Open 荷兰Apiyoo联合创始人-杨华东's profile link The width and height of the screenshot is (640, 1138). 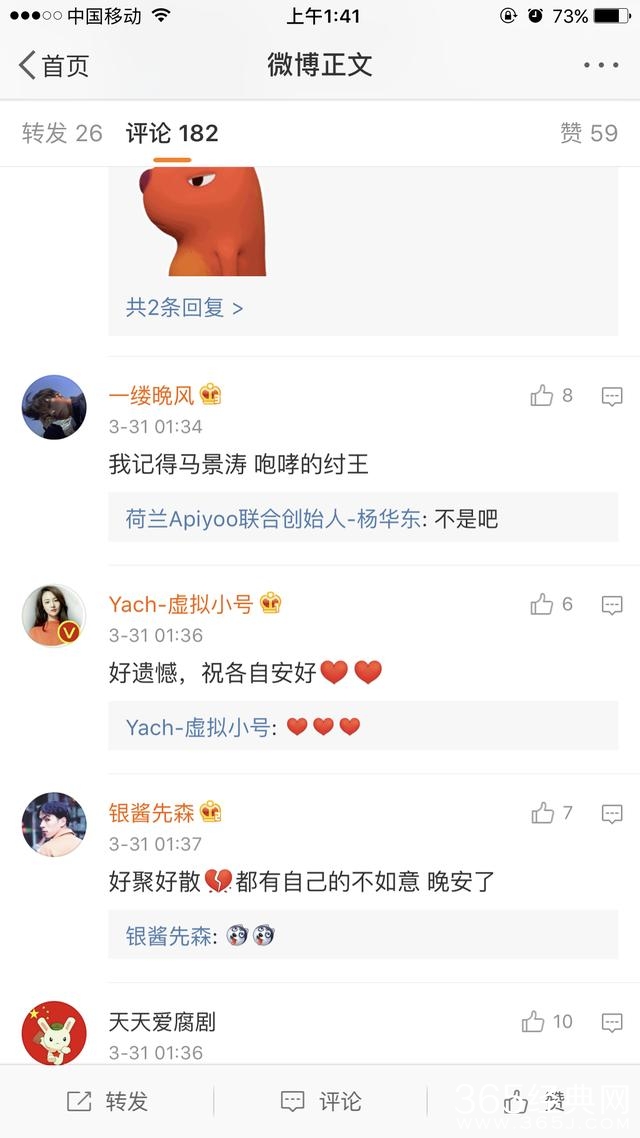click(x=270, y=519)
